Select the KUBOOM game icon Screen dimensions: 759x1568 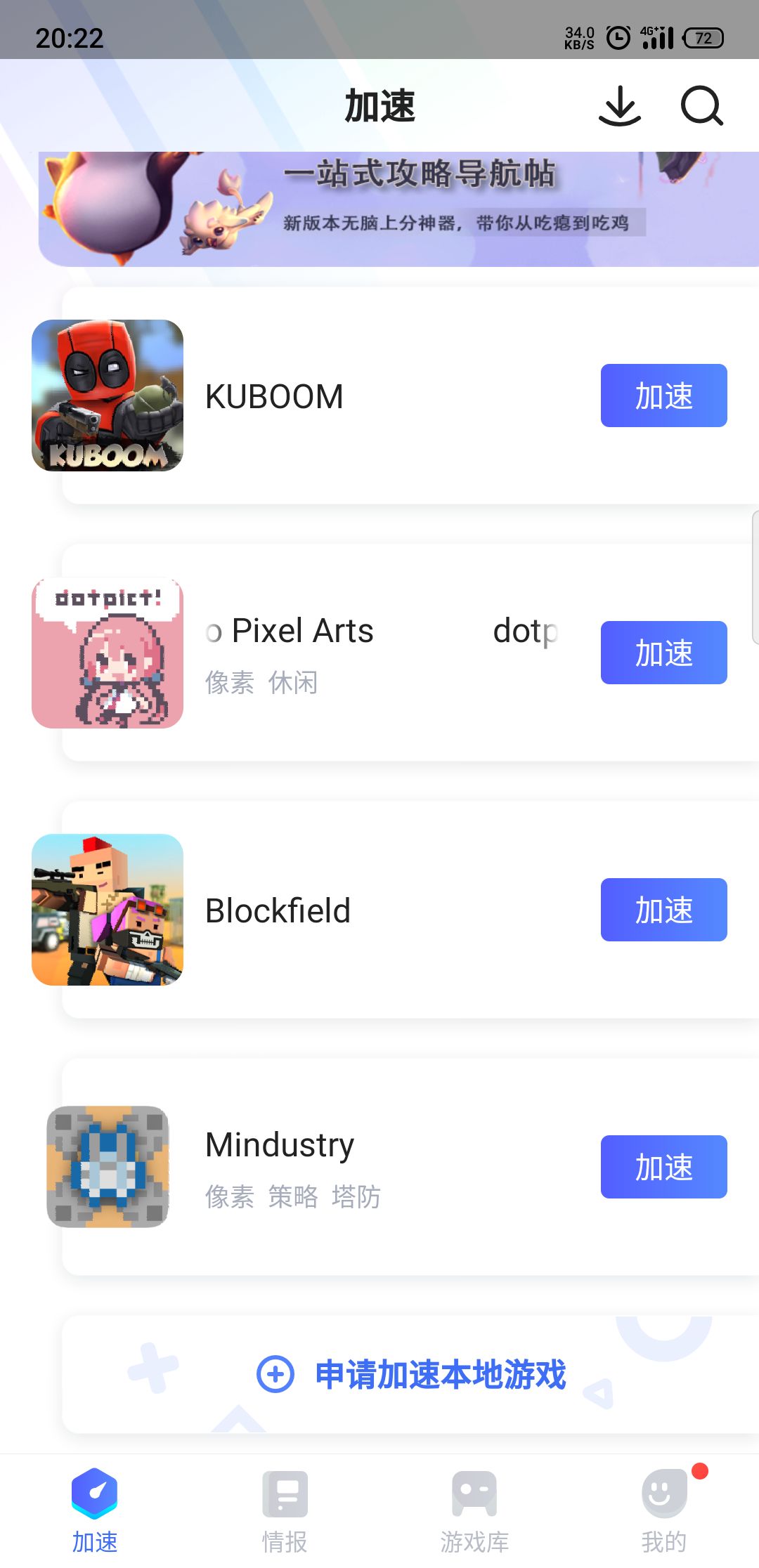coord(107,395)
